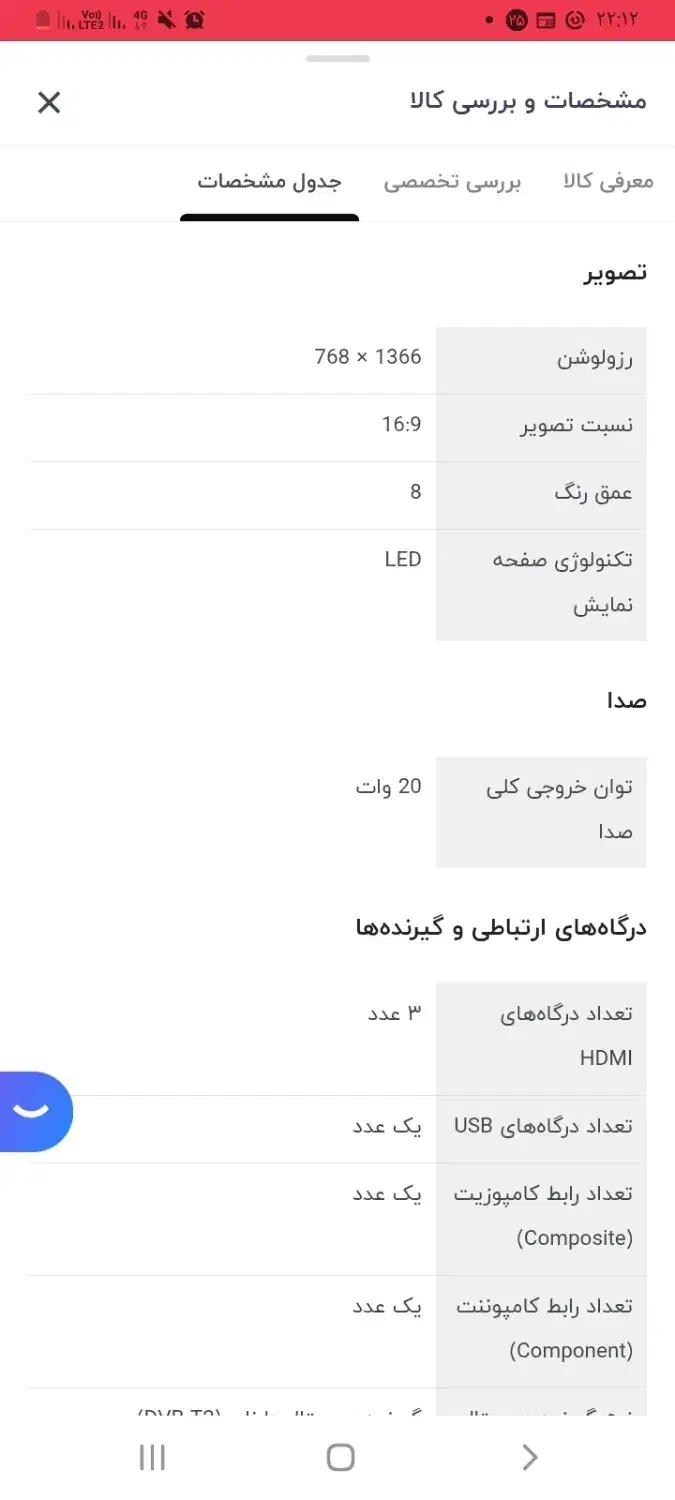The height and width of the screenshot is (1500, 675).
Task: Open recent apps from navigation bar
Action: tap(152, 1457)
